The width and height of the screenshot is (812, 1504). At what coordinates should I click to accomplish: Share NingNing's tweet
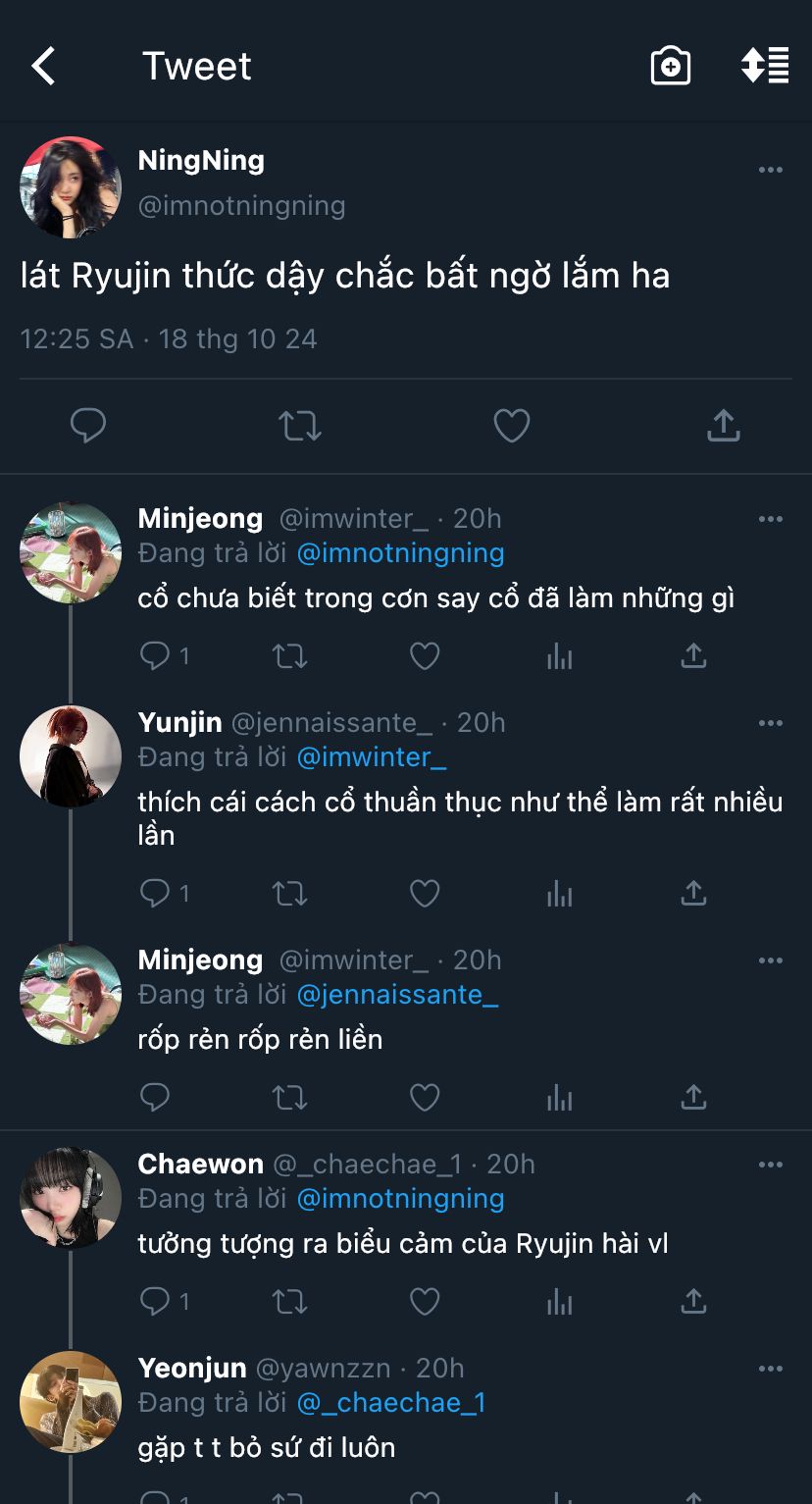(723, 426)
